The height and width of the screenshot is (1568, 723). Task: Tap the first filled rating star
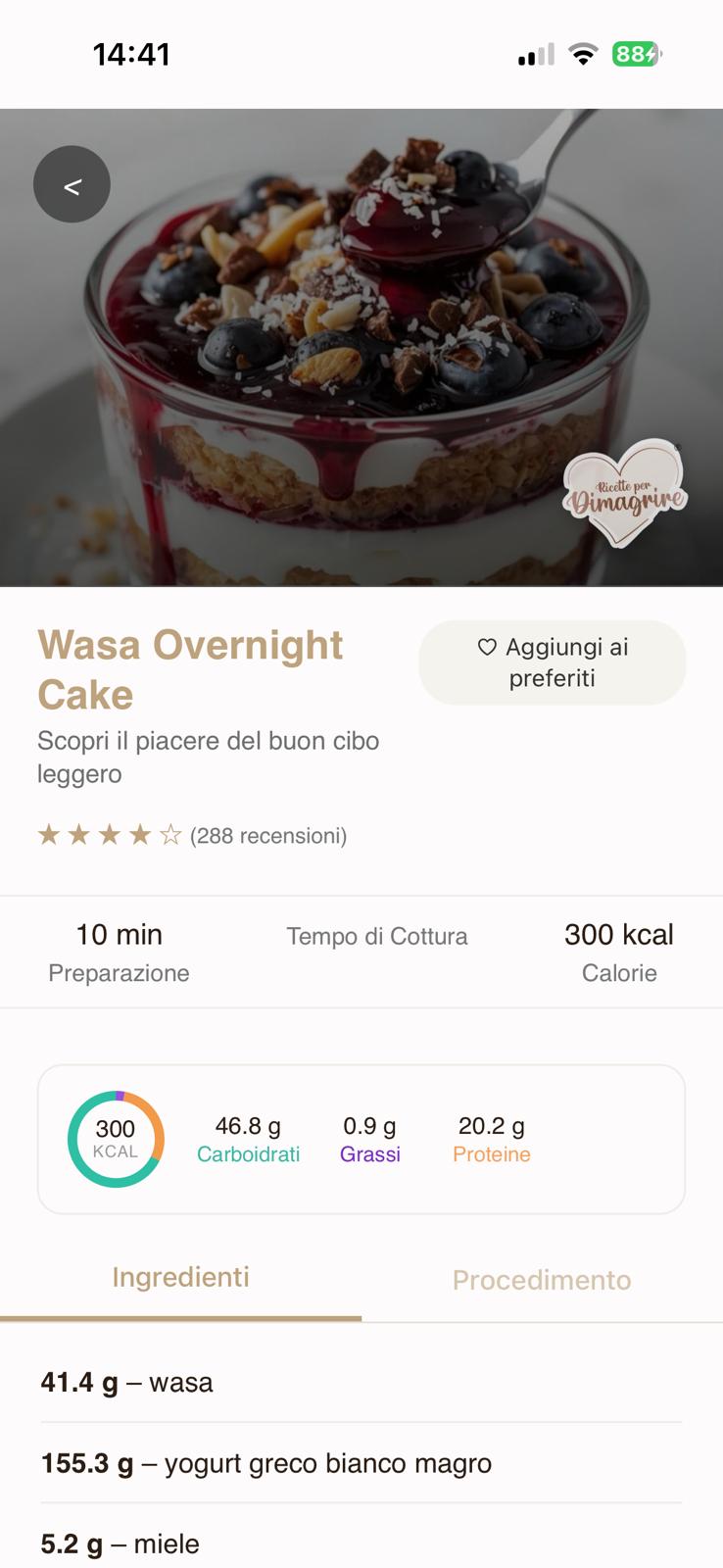49,834
